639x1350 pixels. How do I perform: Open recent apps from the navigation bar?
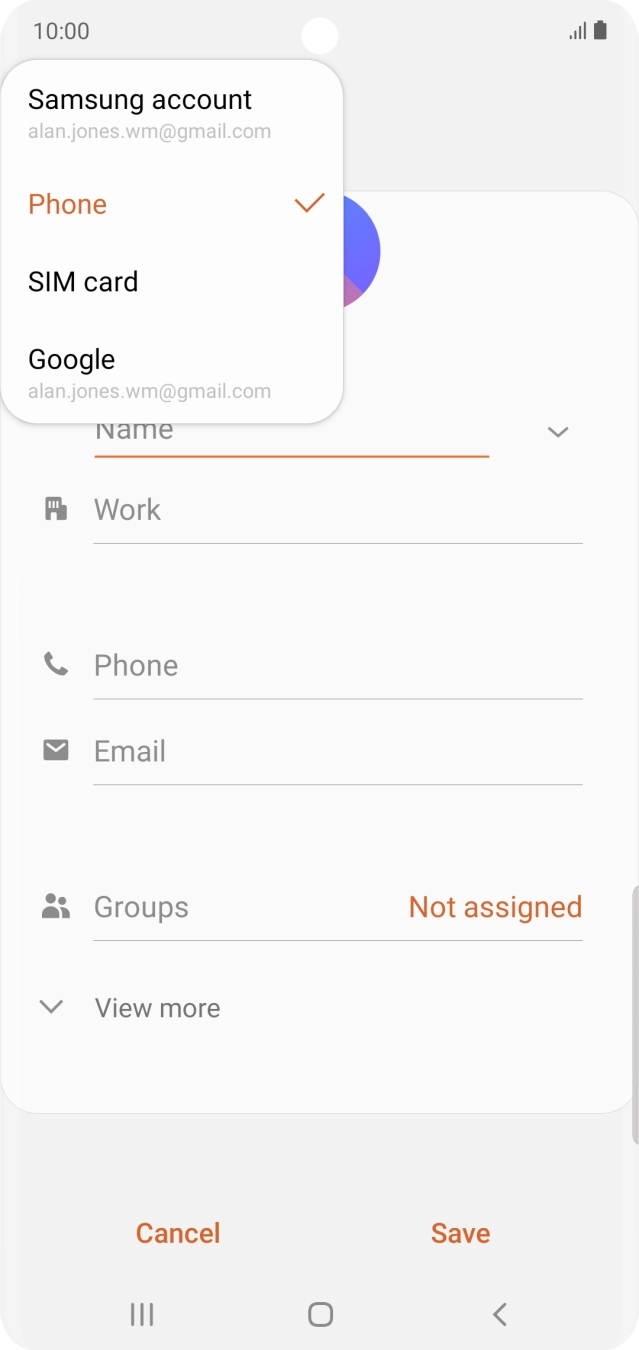pyautogui.click(x=142, y=1314)
